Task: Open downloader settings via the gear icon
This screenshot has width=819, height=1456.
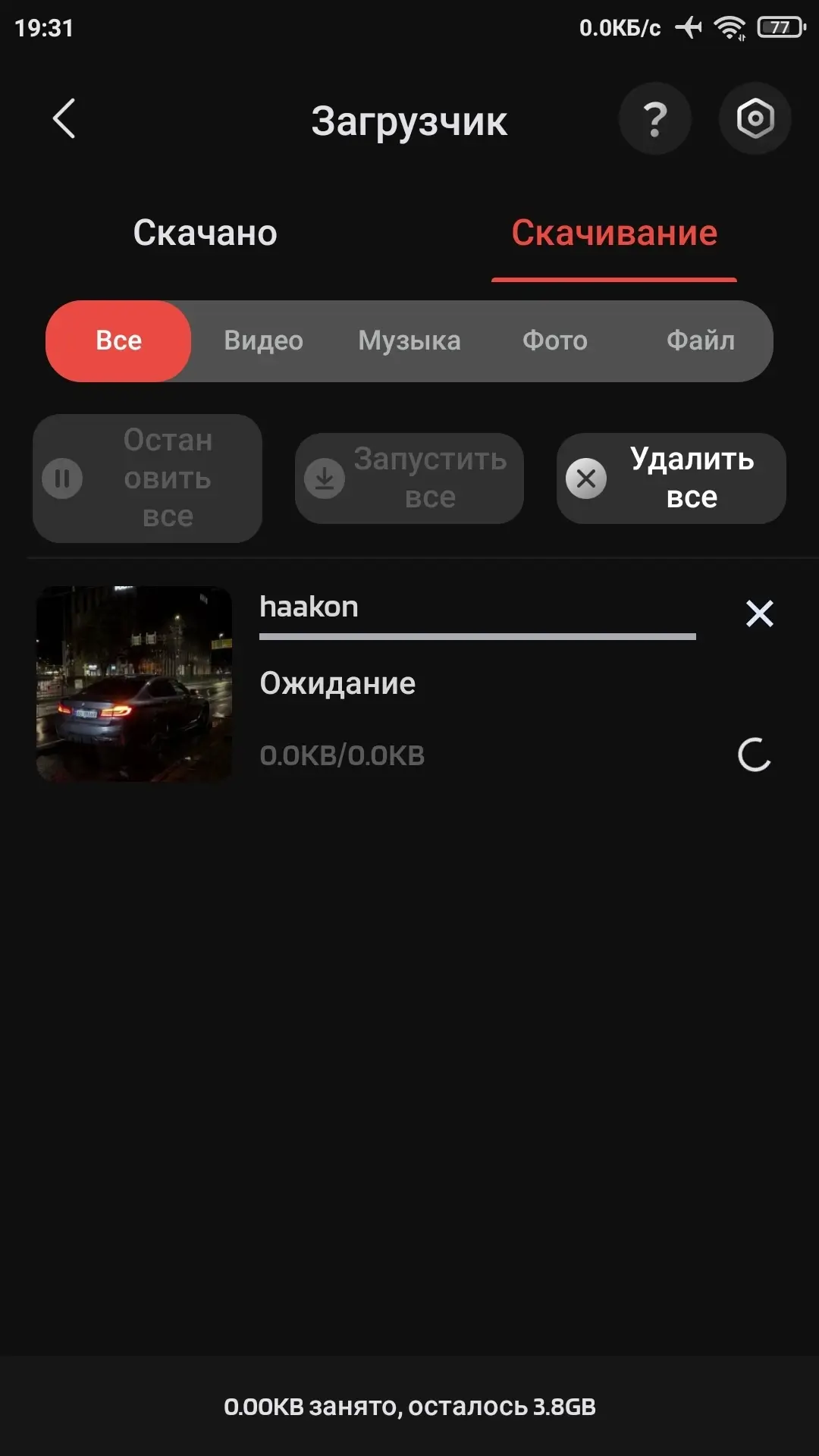Action: pos(755,119)
